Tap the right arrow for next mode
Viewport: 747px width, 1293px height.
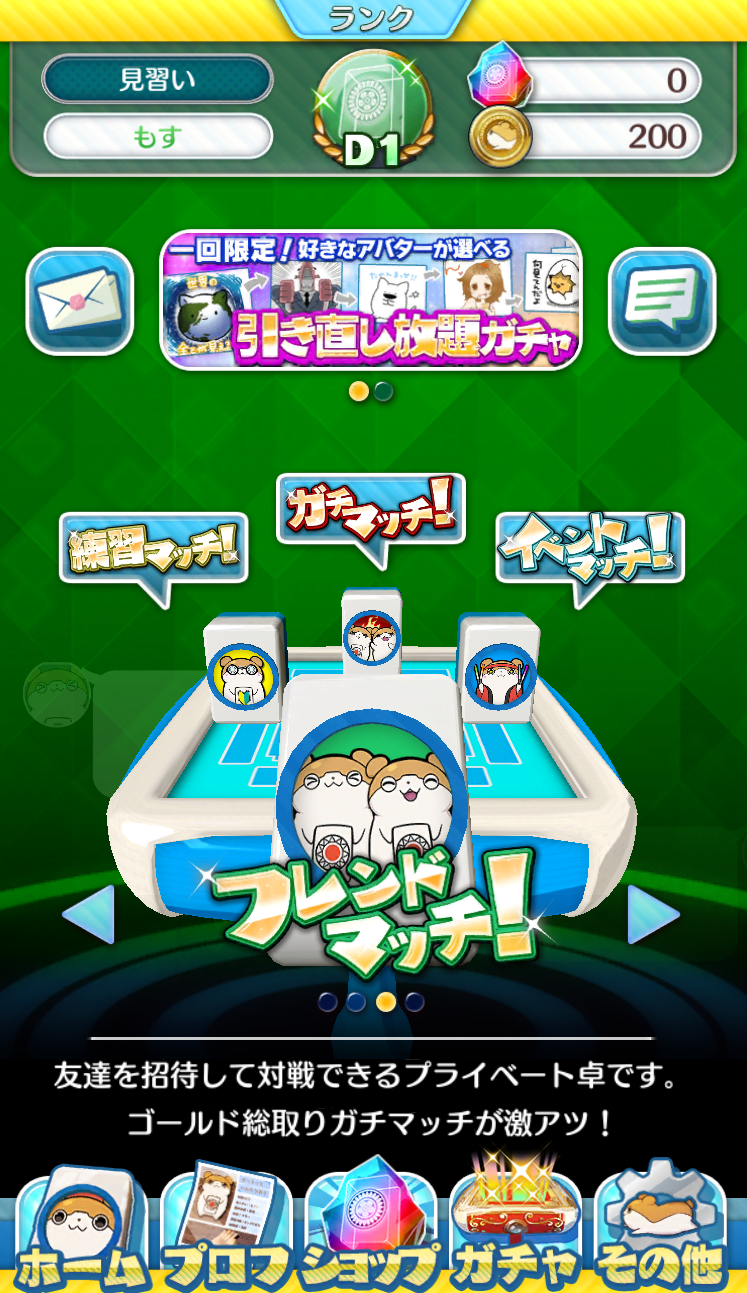point(653,914)
